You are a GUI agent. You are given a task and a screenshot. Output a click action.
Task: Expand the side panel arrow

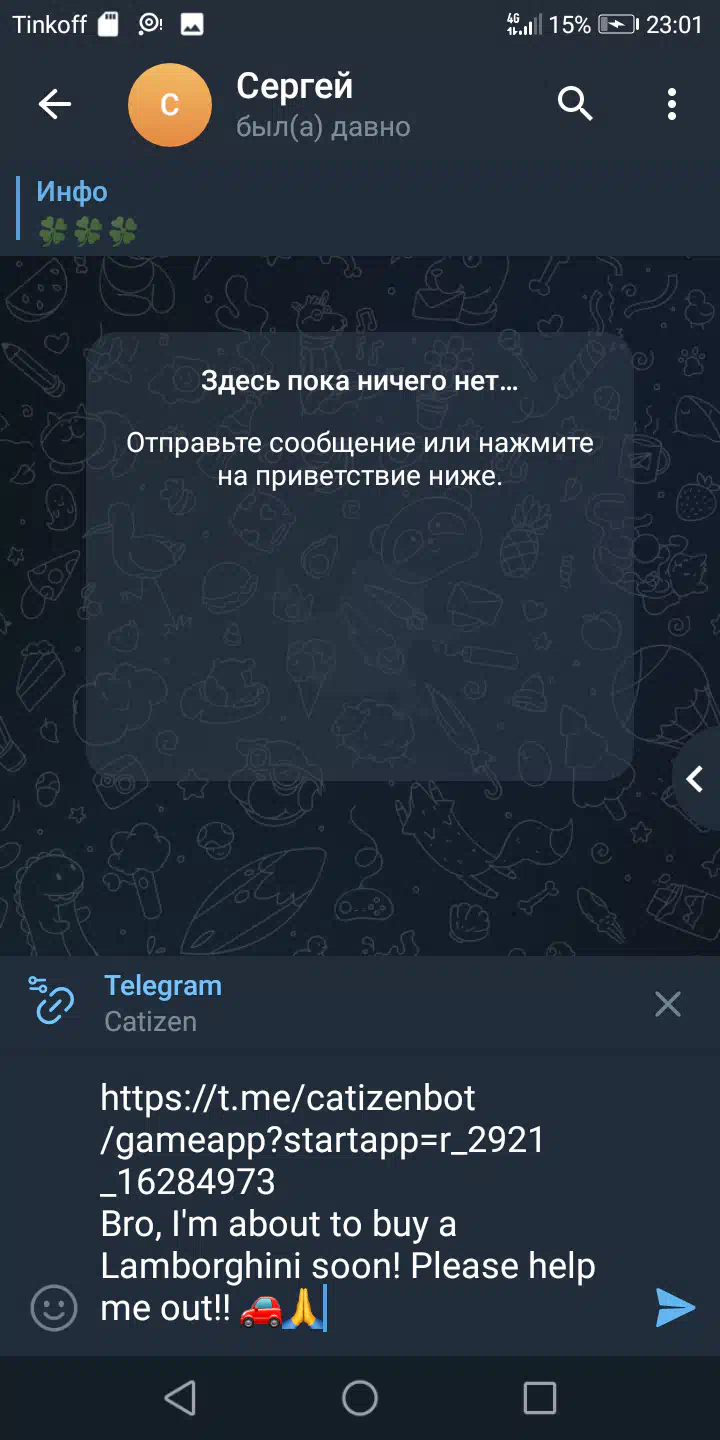[x=696, y=778]
